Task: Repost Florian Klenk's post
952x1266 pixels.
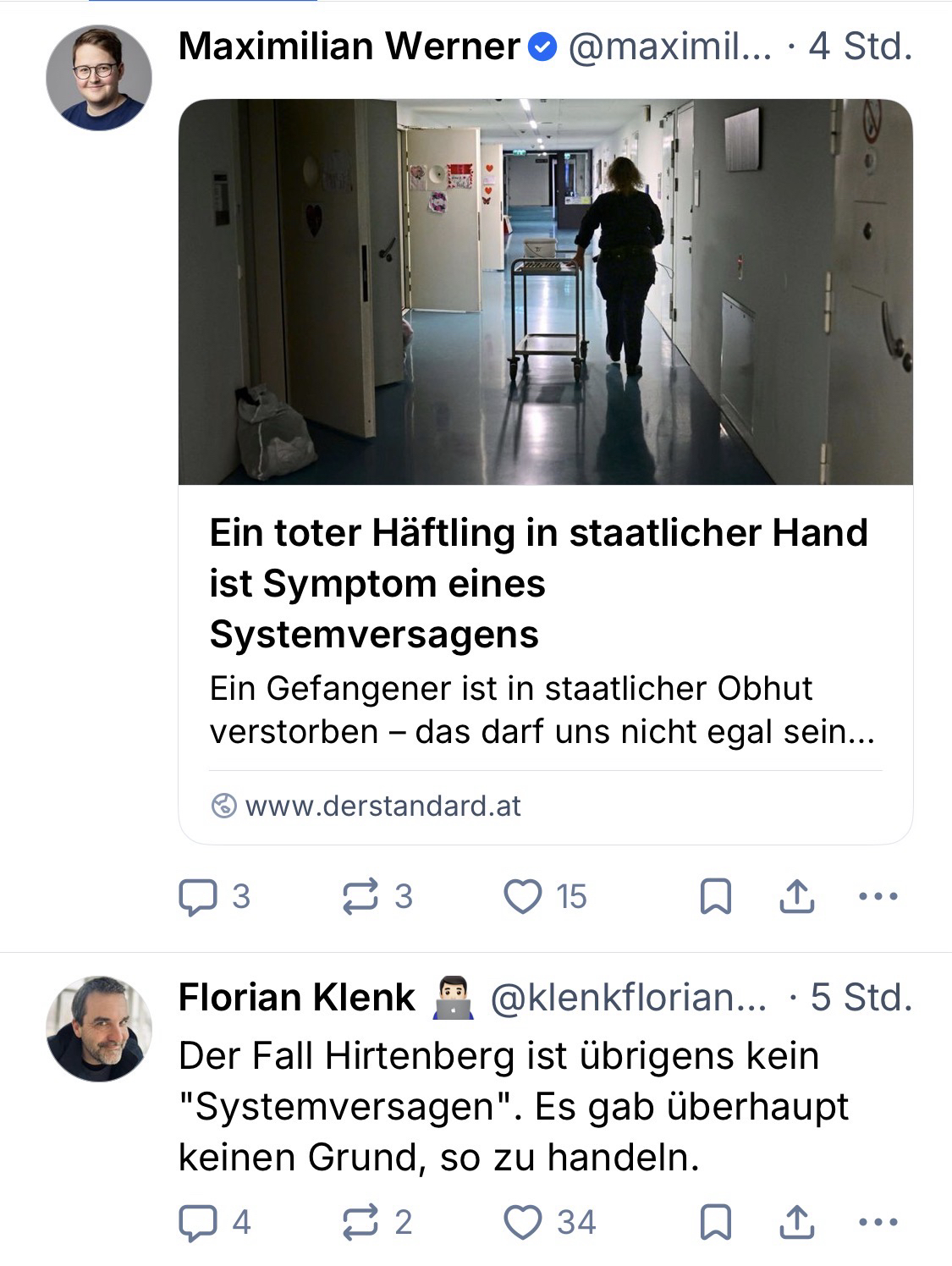Action: click(360, 1223)
